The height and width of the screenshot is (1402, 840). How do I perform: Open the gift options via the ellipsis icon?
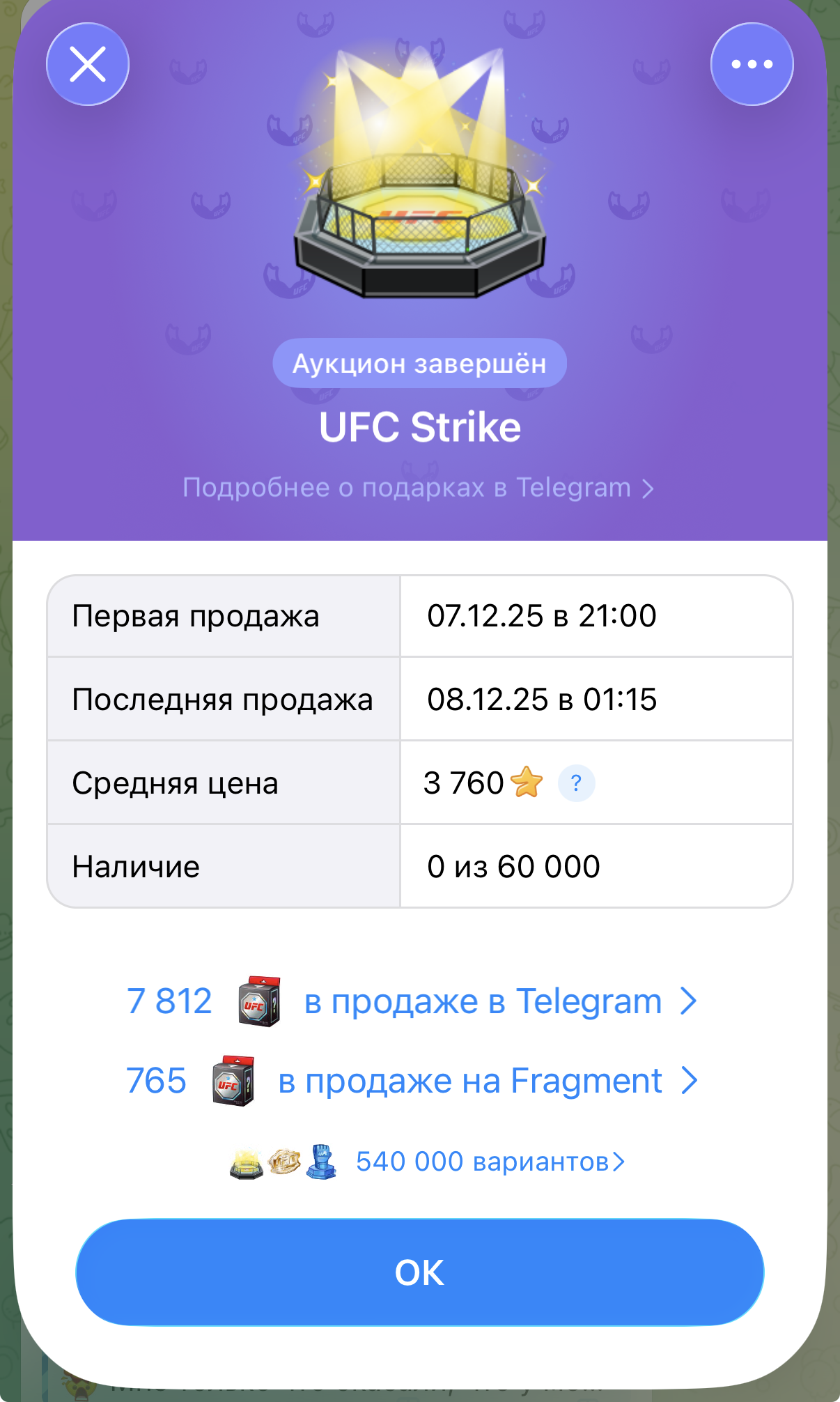click(751, 63)
